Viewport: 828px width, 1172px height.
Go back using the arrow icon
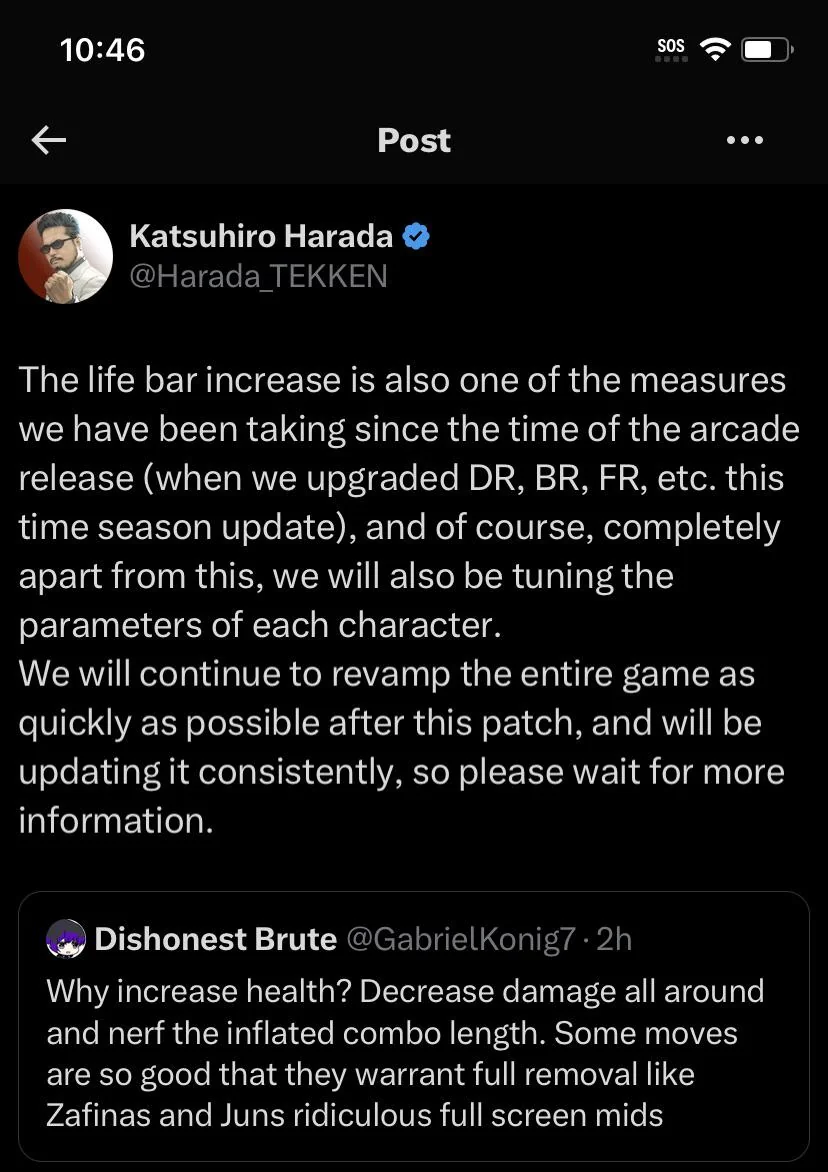click(x=49, y=141)
